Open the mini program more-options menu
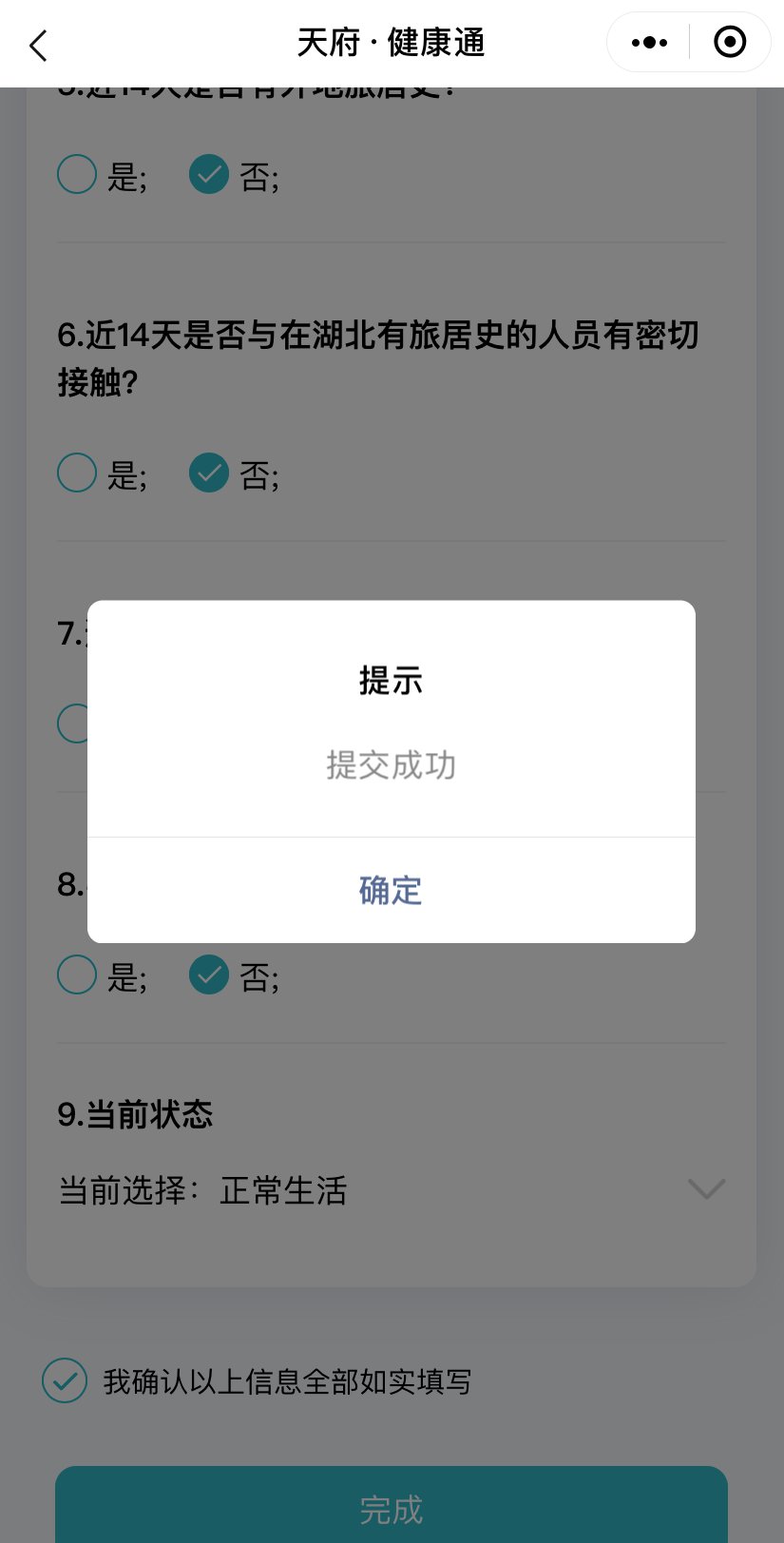The width and height of the screenshot is (784, 1543). (649, 43)
